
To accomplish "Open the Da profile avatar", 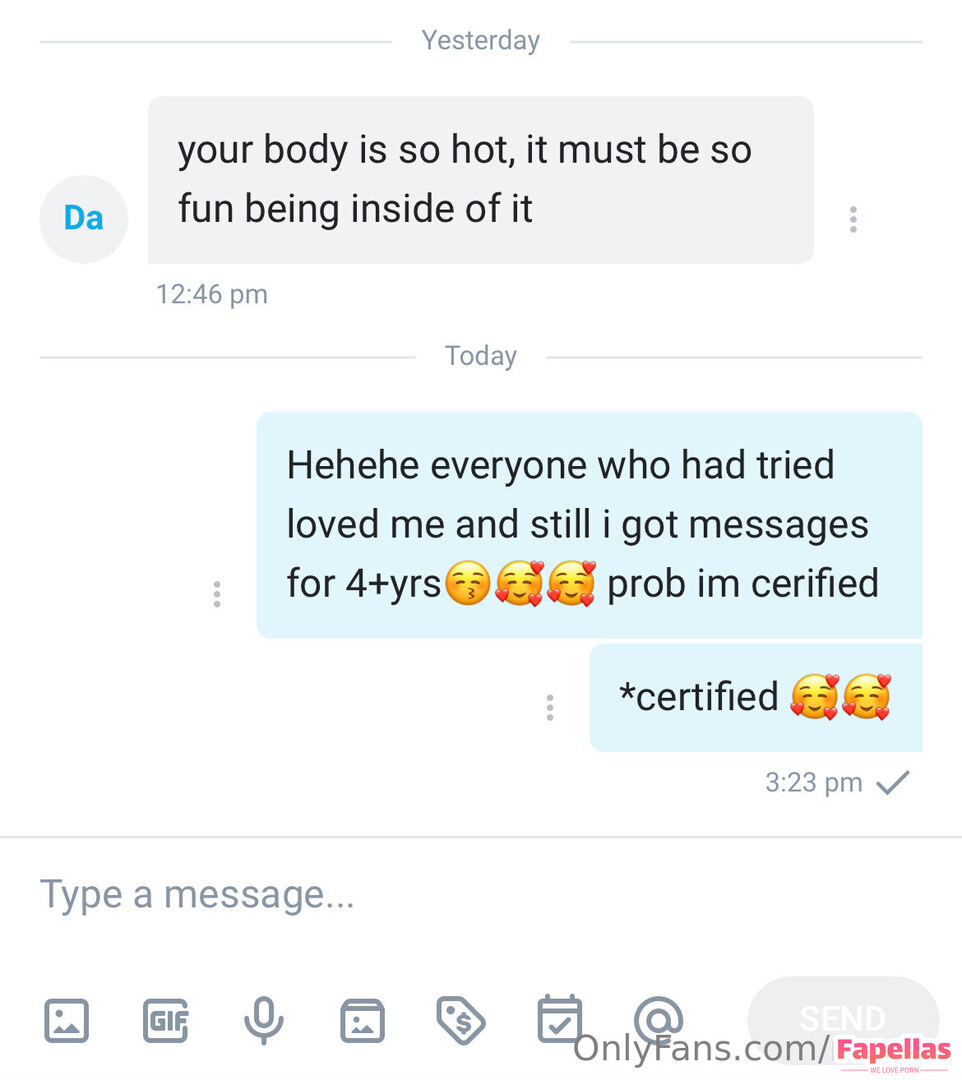I will point(84,219).
